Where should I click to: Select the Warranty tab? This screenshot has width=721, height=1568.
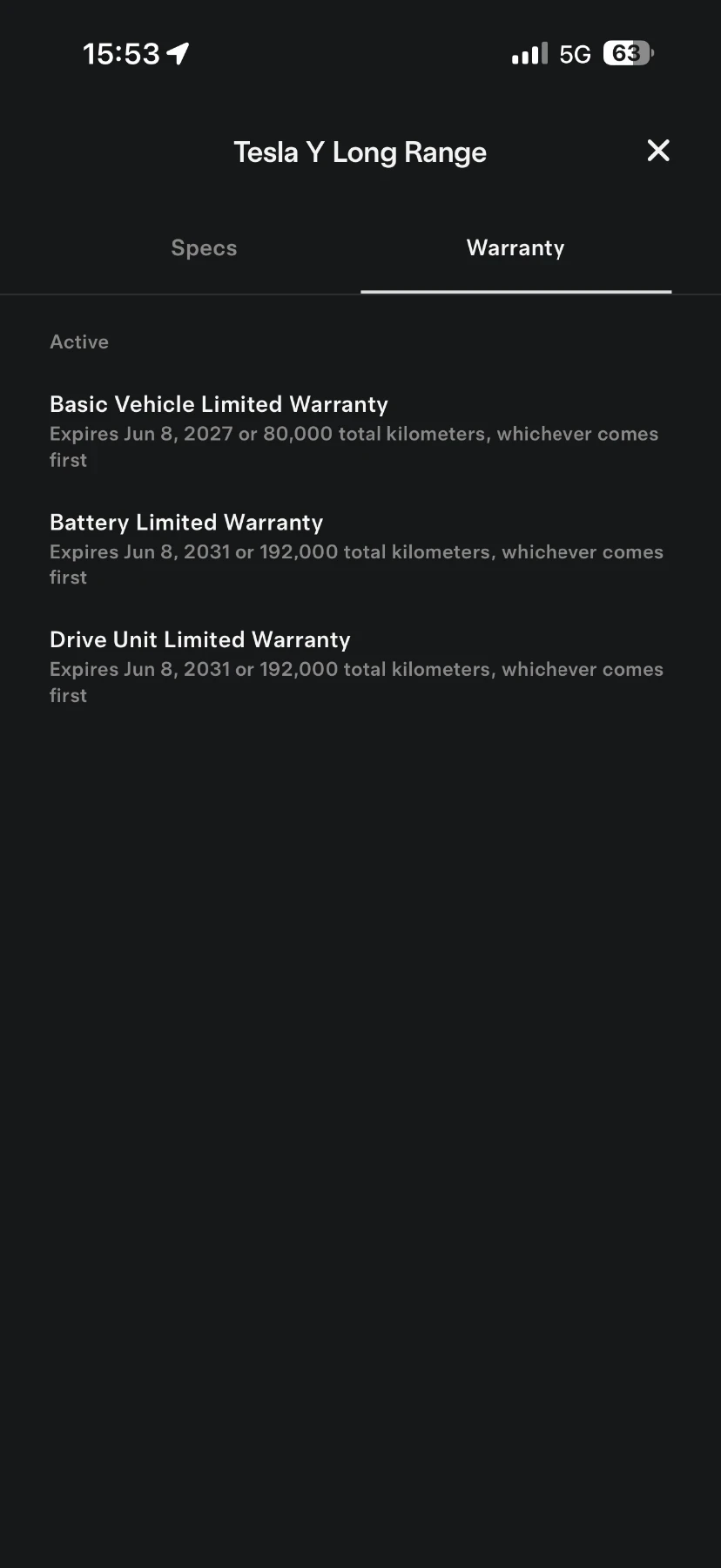515,248
